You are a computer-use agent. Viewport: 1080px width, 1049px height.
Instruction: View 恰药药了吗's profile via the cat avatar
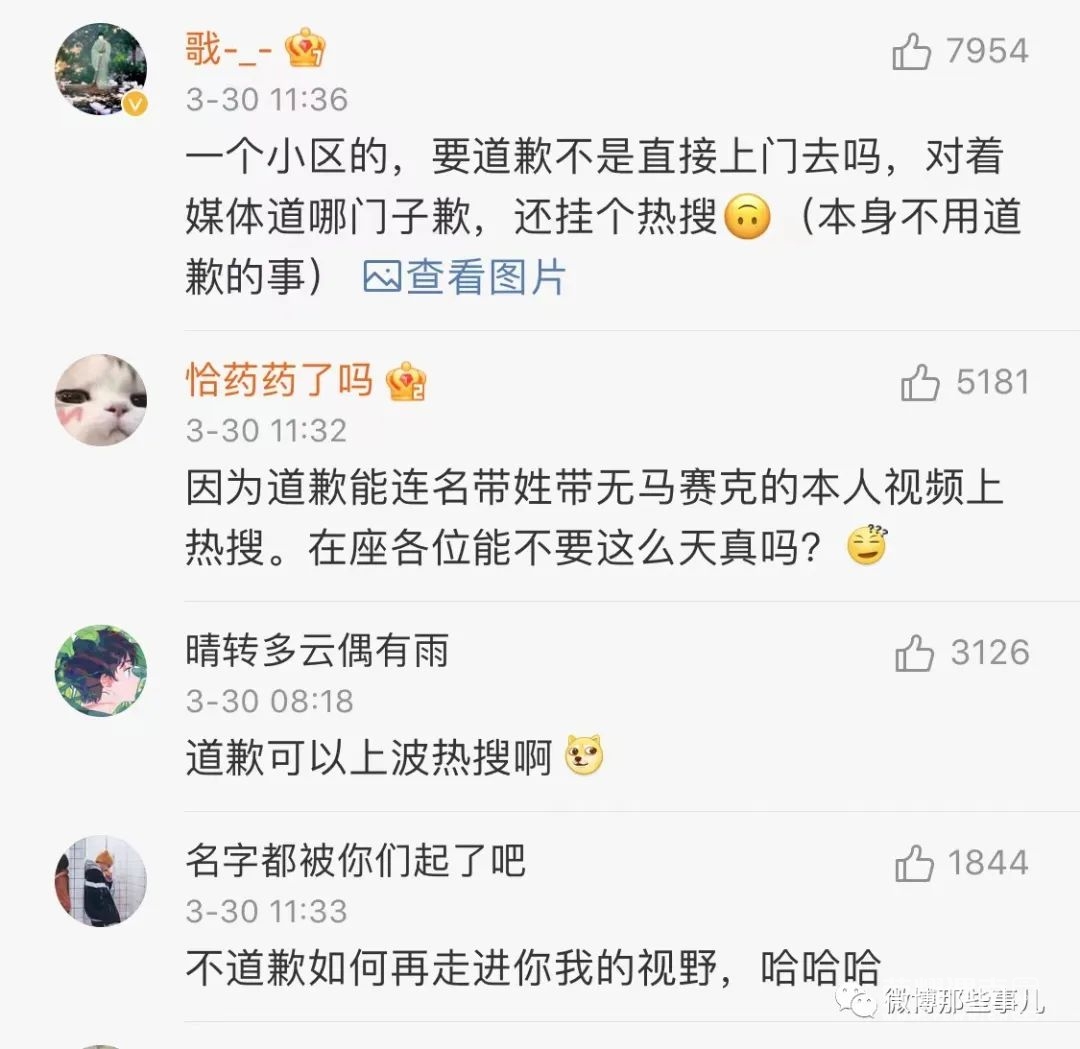coord(100,400)
